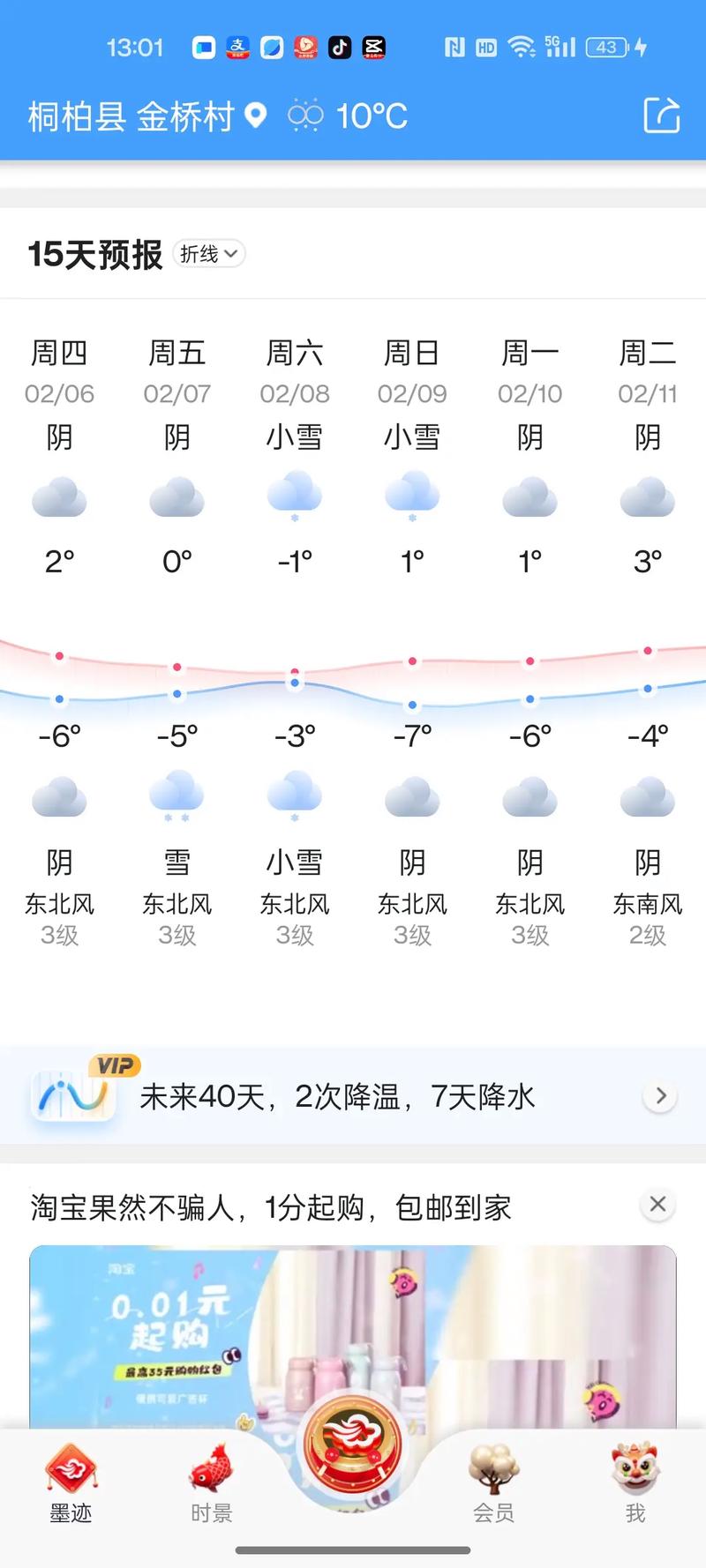Tap the night snow icon under 周五 雪
The width and height of the screenshot is (706, 1568).
[176, 794]
